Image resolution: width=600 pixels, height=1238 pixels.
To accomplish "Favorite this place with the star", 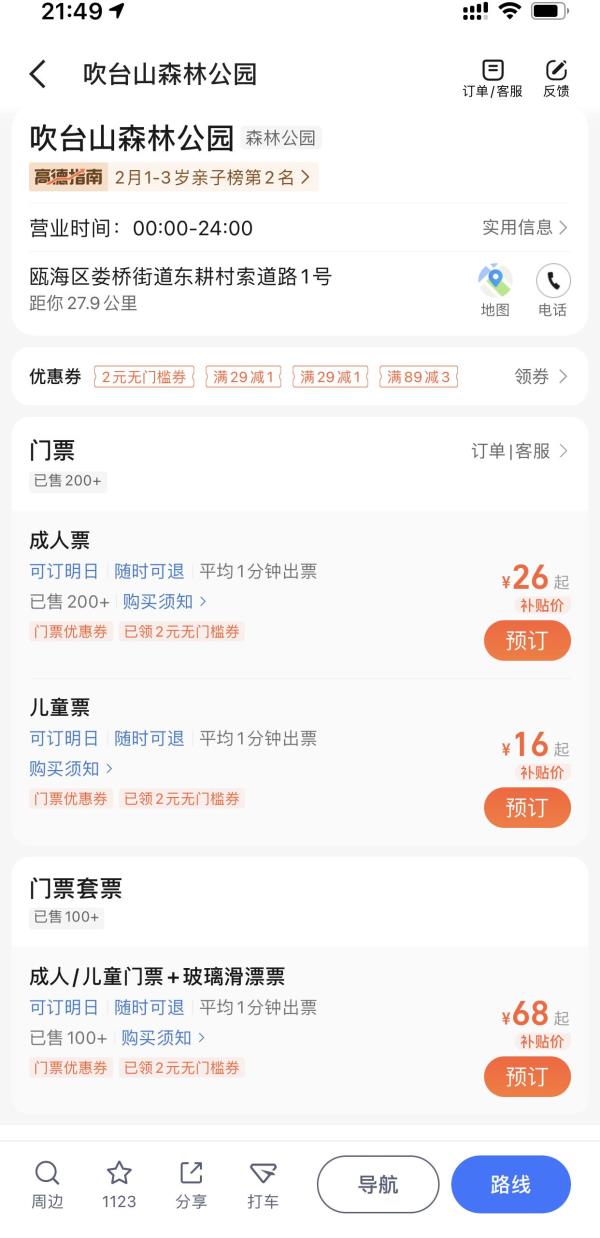I will (119, 1185).
